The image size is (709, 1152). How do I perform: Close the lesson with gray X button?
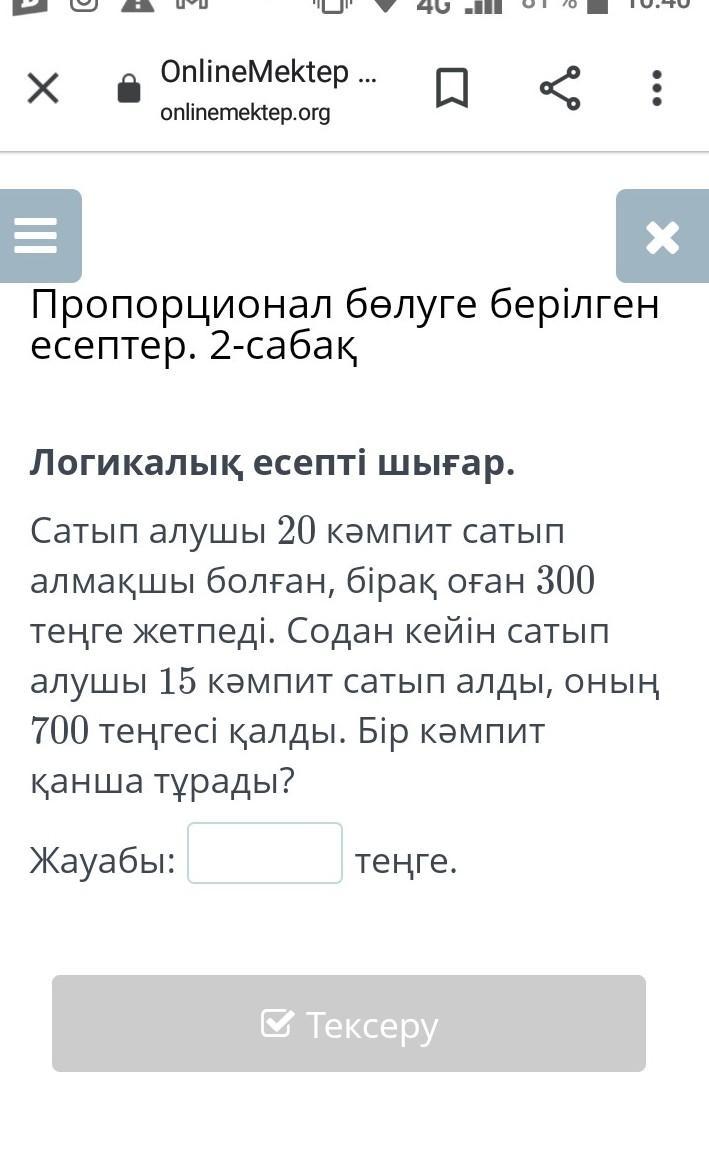[x=663, y=236]
